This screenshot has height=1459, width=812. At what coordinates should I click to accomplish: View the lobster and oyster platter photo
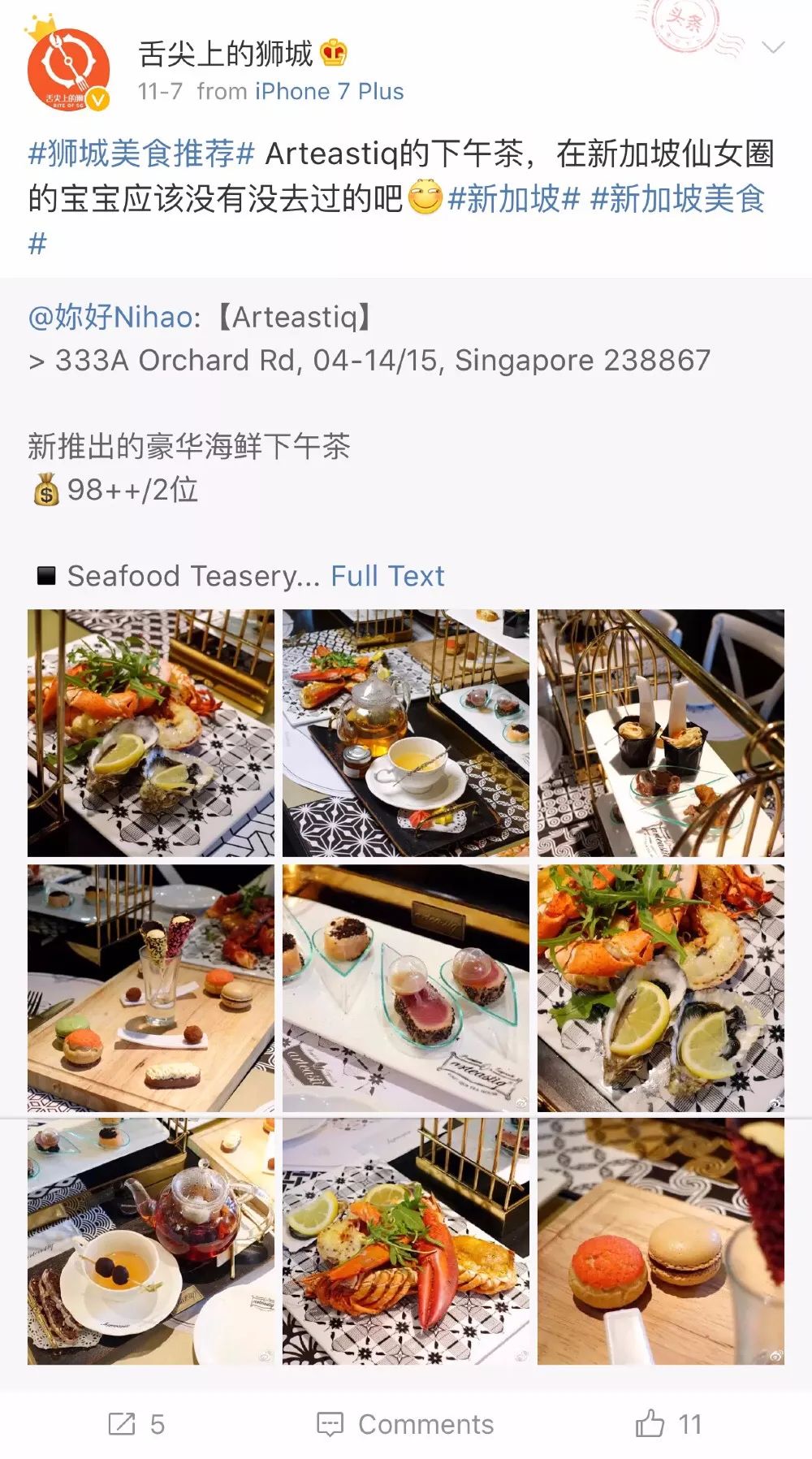coord(151,733)
